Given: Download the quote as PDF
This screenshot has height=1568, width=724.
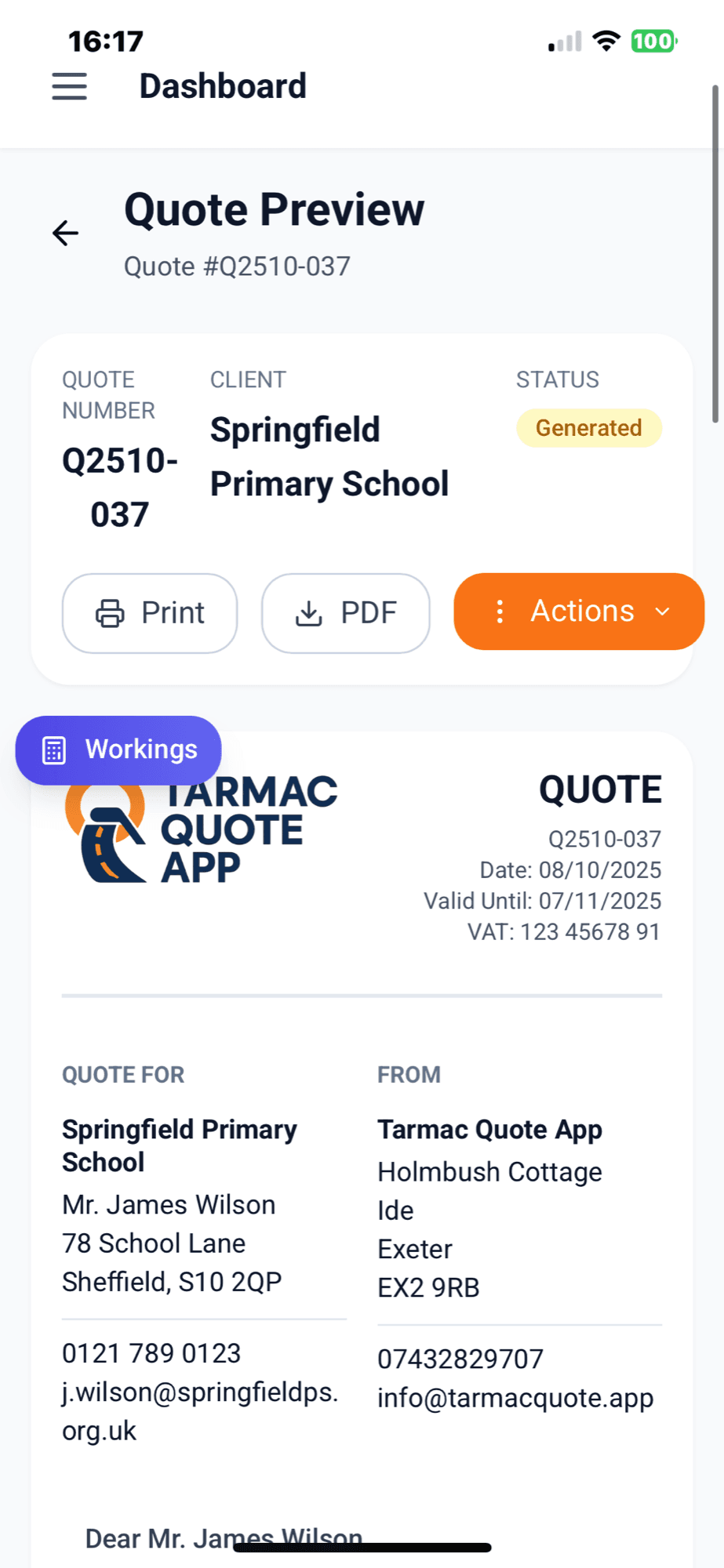Looking at the screenshot, I should click(346, 613).
